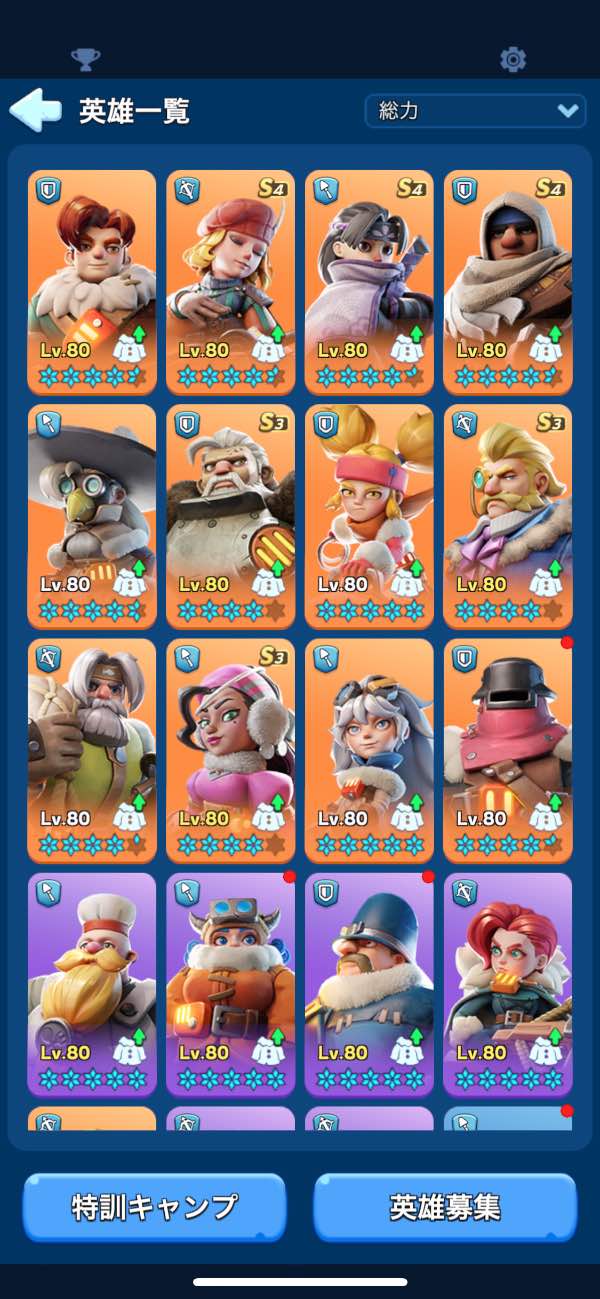Open 英雄募集 hero recruitment
This screenshot has width=600, height=1299.
coord(445,1207)
